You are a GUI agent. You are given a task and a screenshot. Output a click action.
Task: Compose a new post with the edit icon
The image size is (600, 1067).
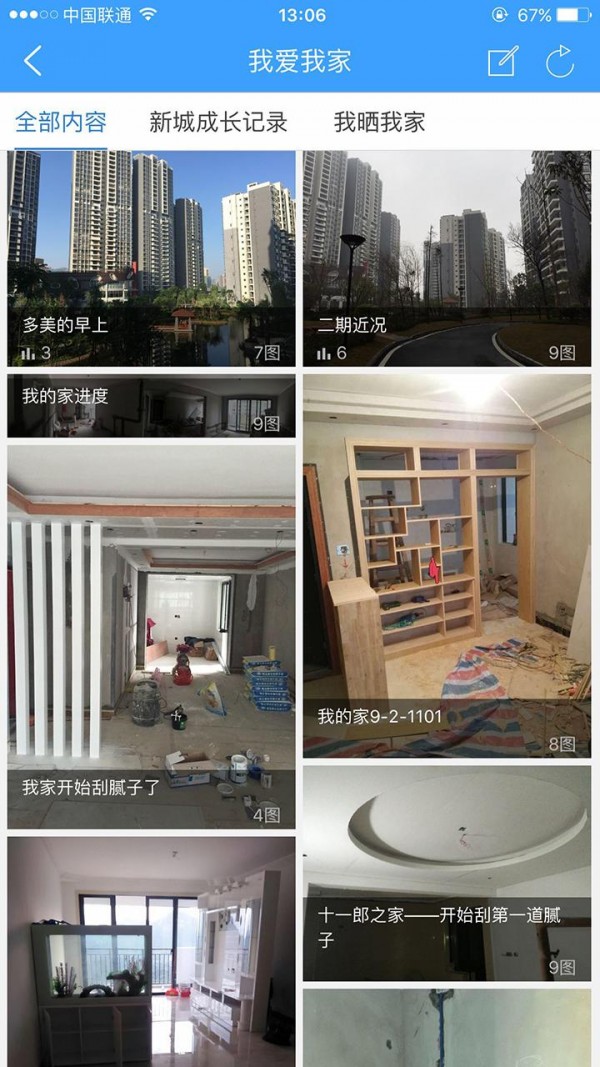501,61
